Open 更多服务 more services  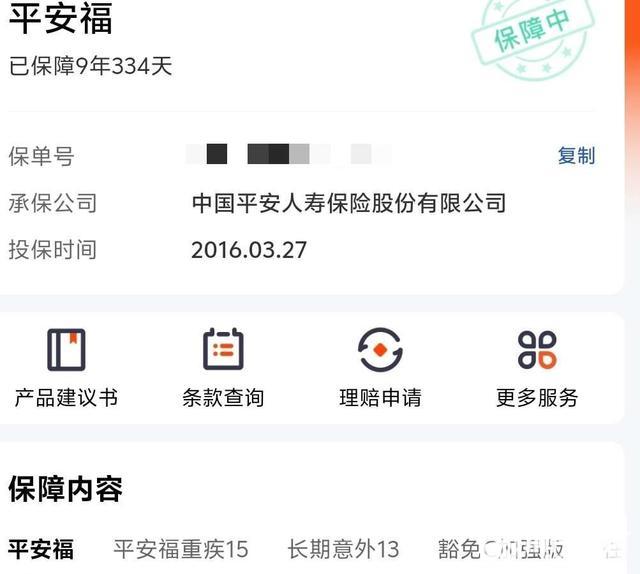tap(537, 368)
